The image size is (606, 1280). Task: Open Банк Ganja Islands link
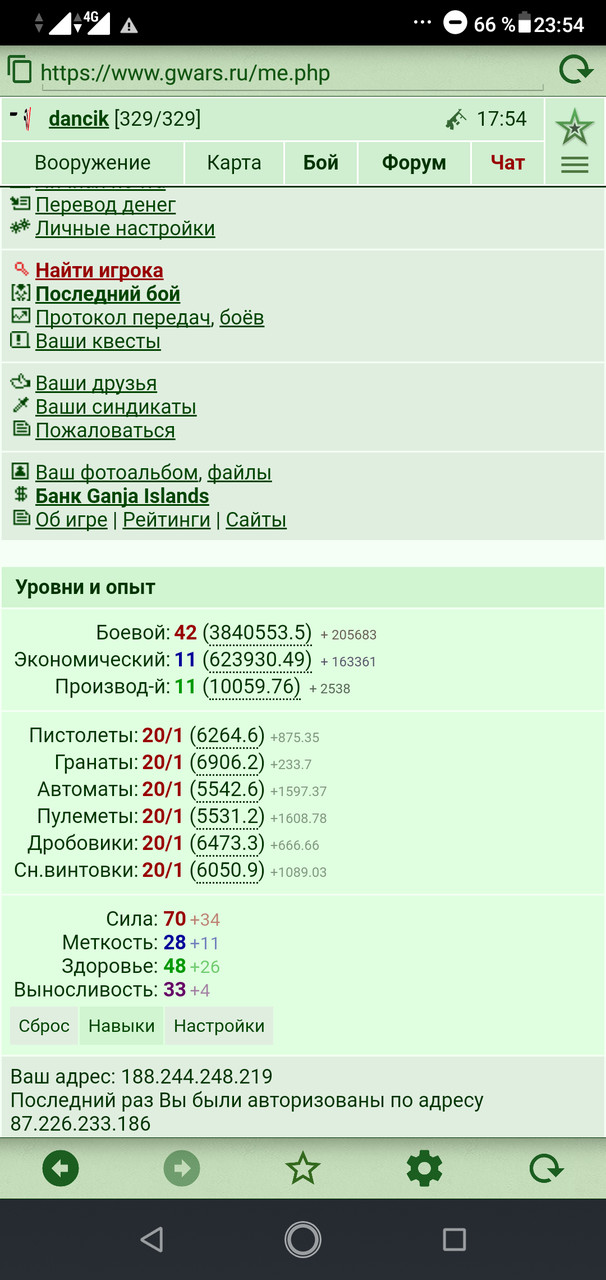pos(122,497)
